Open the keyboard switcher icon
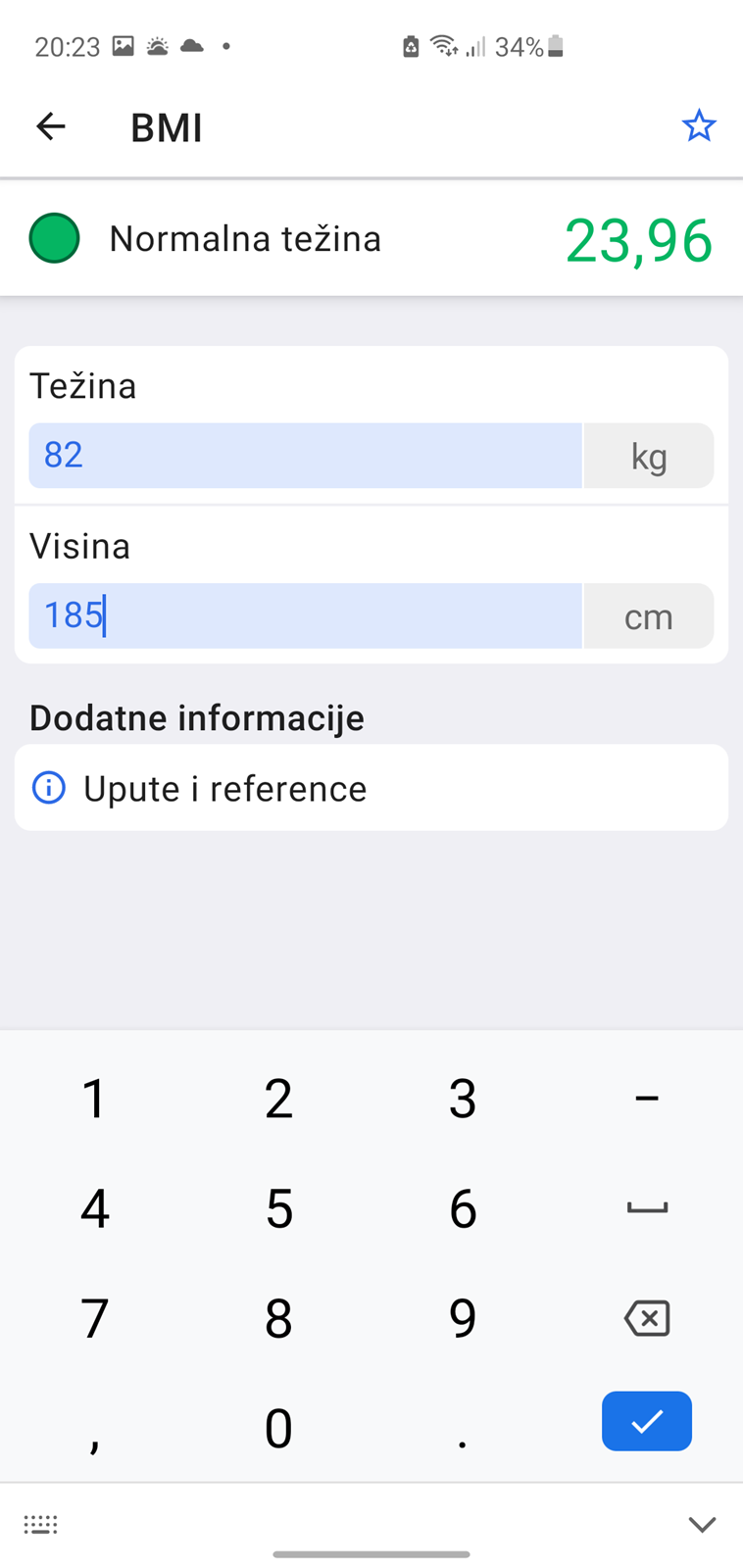The image size is (743, 1568). point(41,1524)
